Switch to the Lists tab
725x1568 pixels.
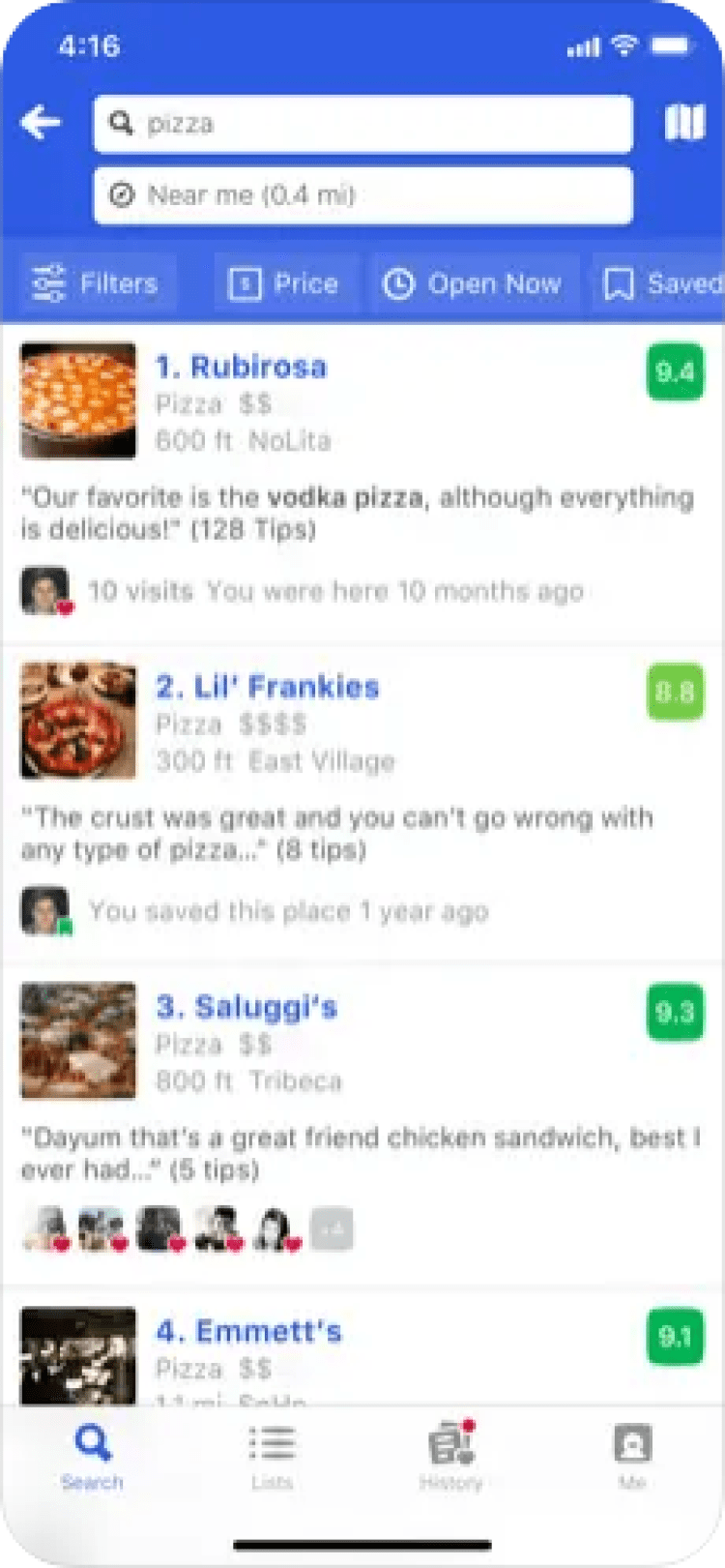coord(272,1455)
